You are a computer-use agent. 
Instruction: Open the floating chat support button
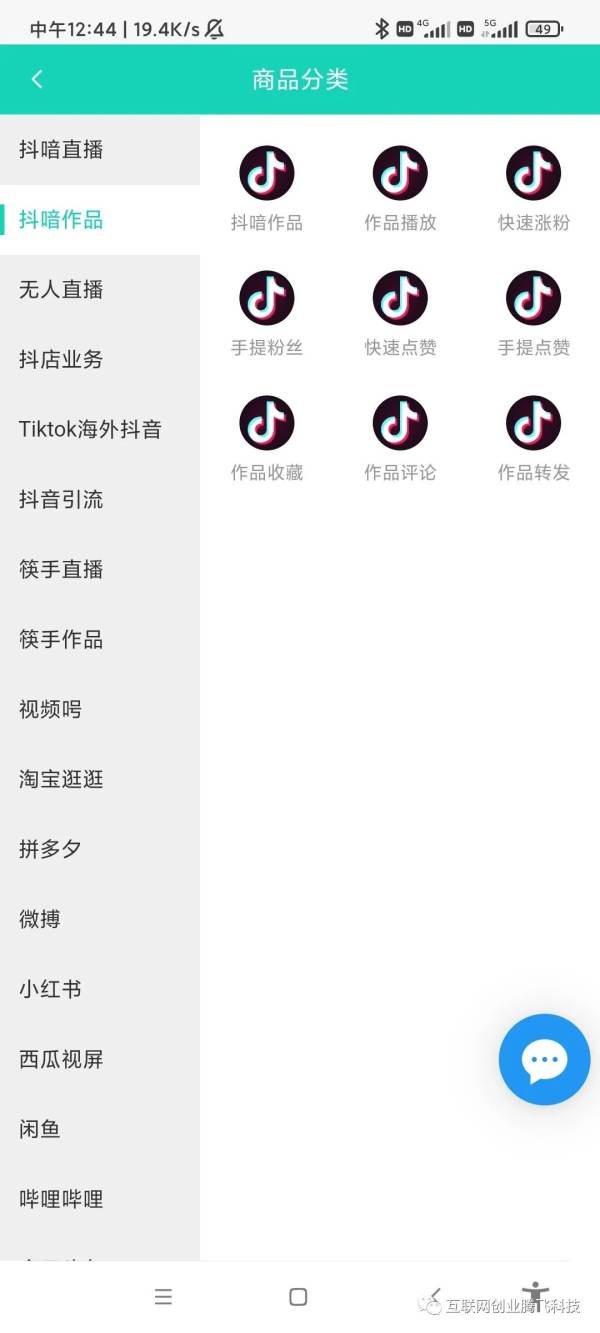coord(544,1059)
